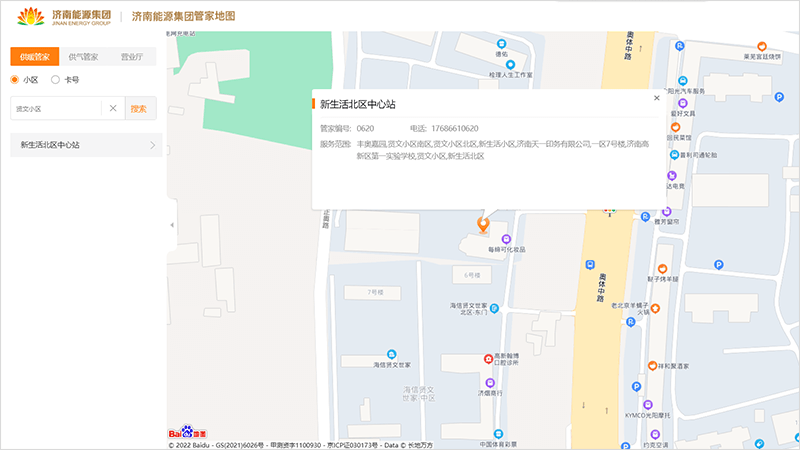This screenshot has height=450, width=800.
Task: Collapse the left sidebar panel
Action: pos(171,225)
